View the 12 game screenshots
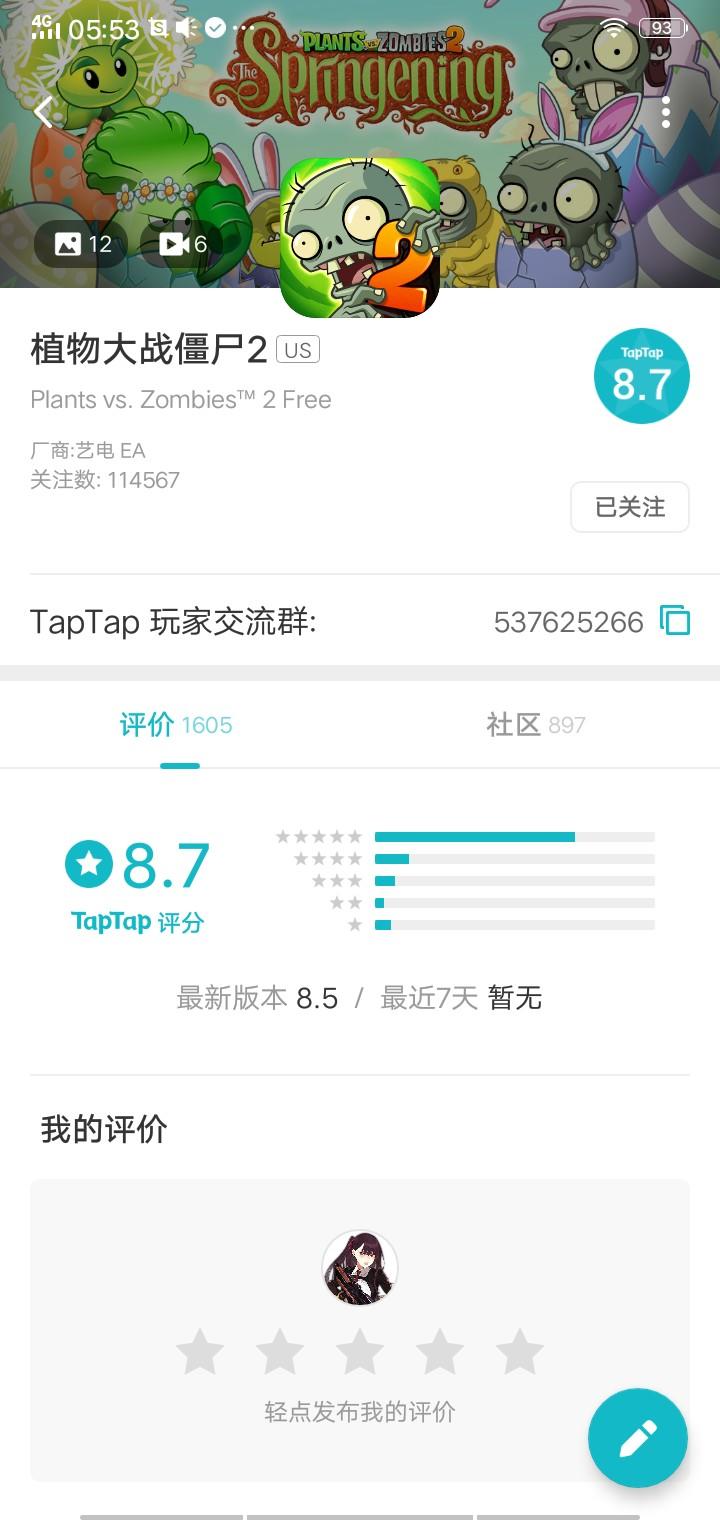720x1520 pixels. click(82, 244)
